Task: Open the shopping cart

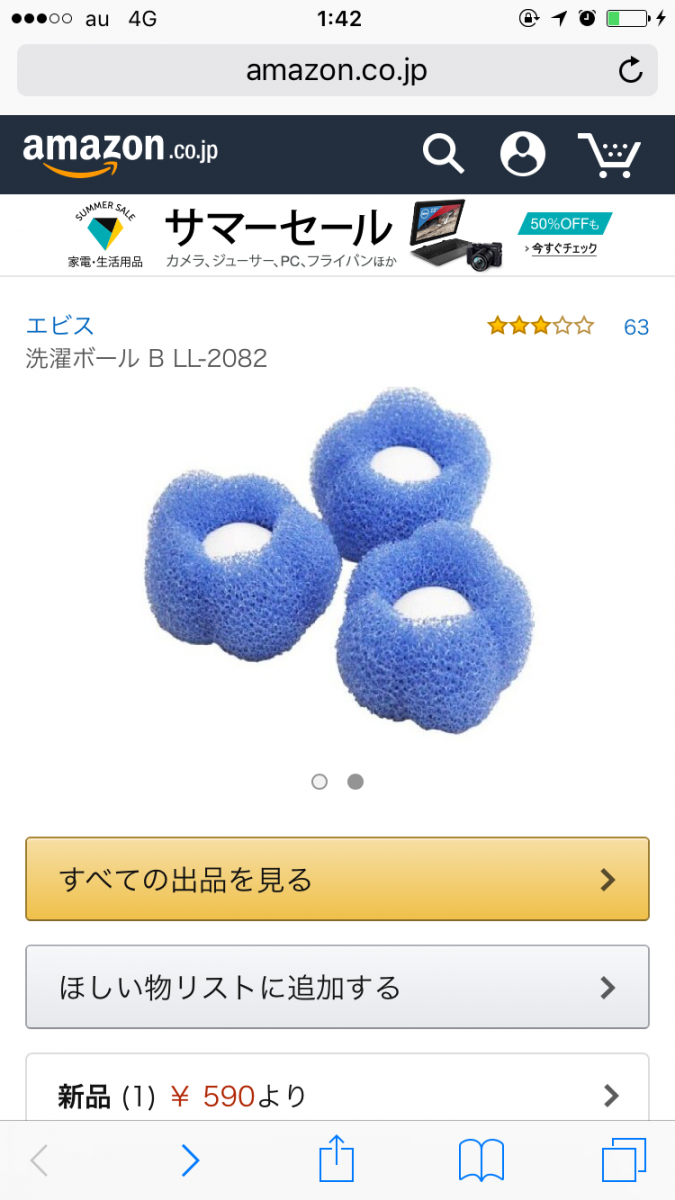Action: 609,154
